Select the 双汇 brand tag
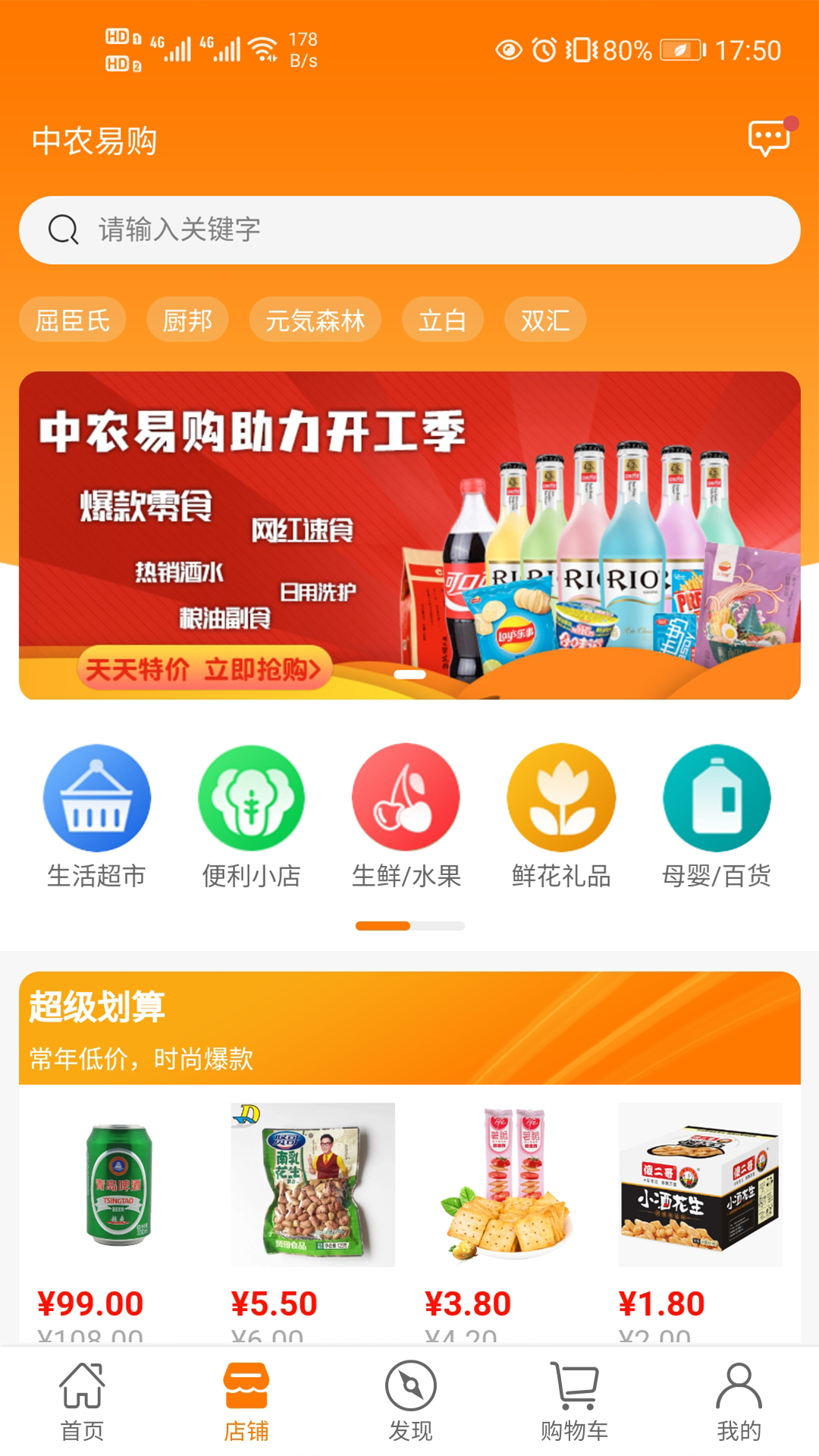Image resolution: width=819 pixels, height=1456 pixels. pyautogui.click(x=544, y=319)
